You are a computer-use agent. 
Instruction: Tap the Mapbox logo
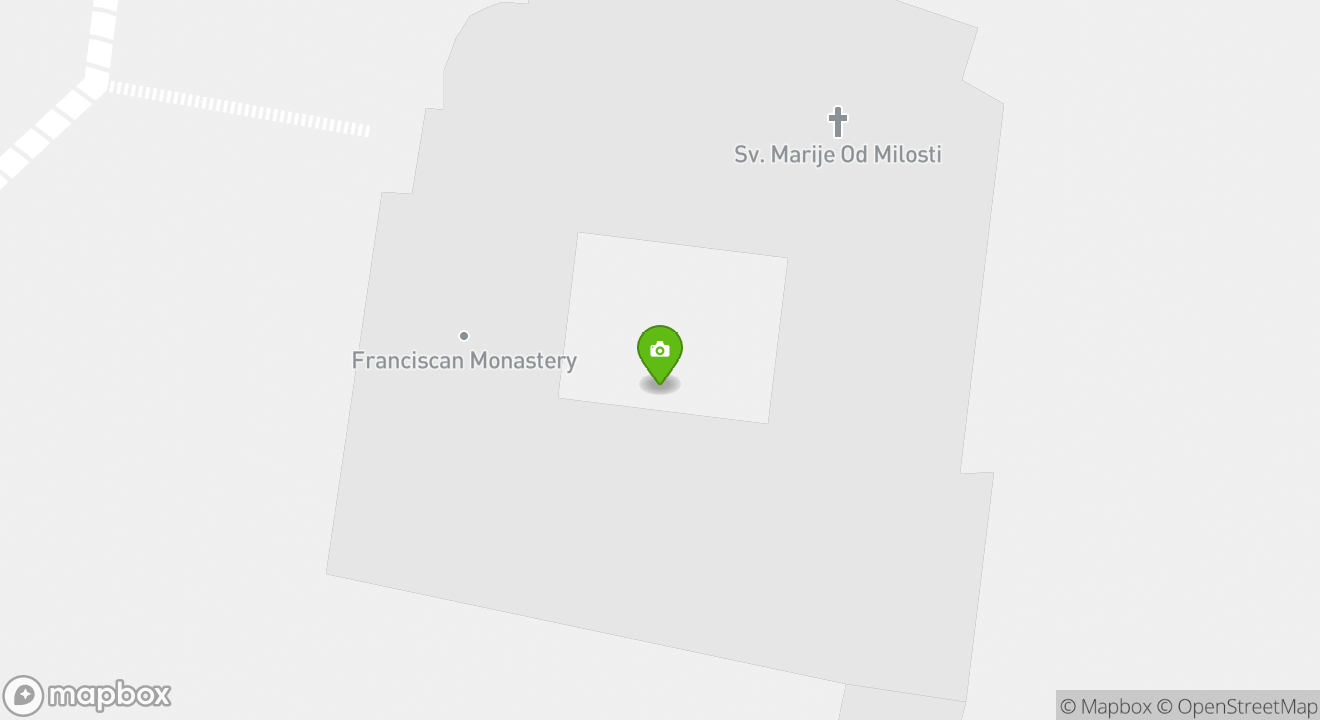coord(87,695)
